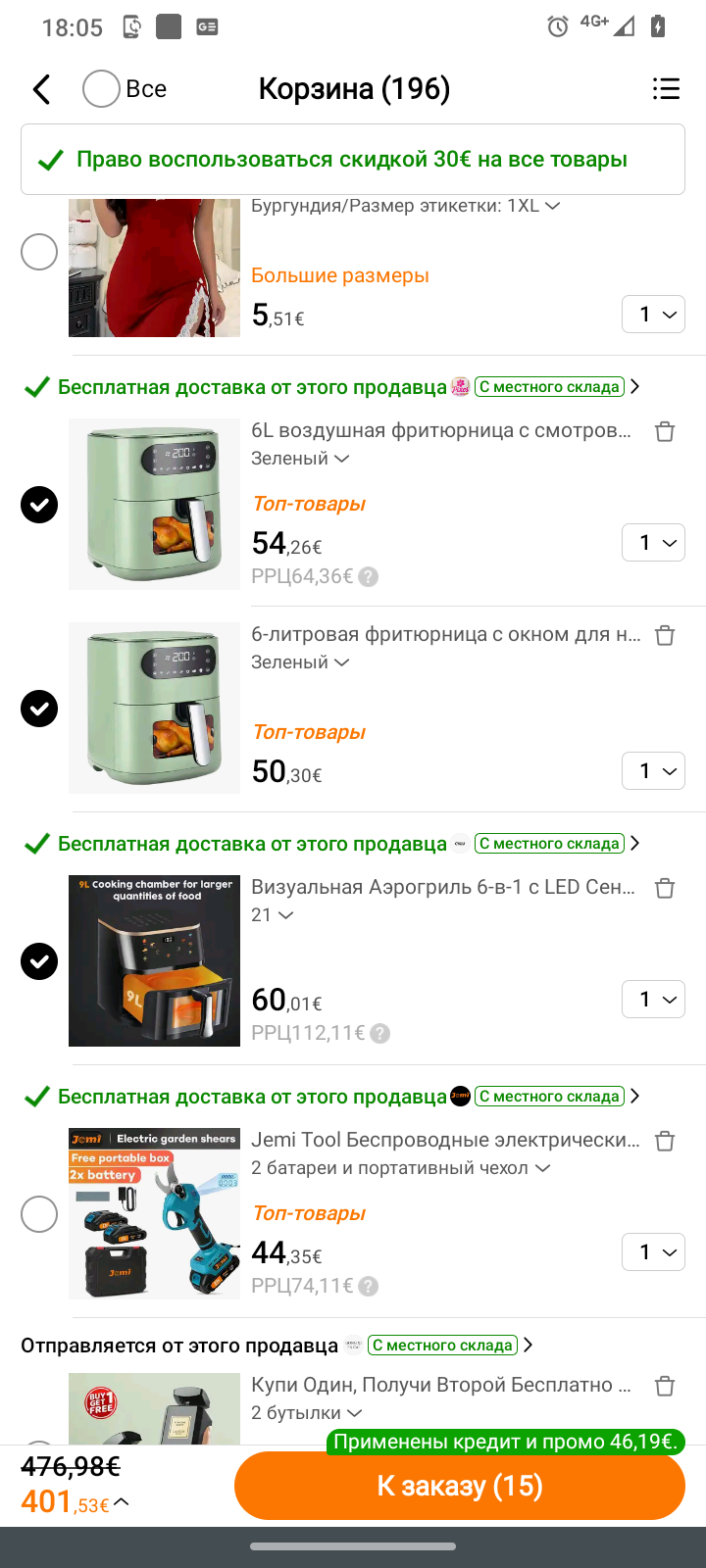Select the Jemi Tool garden shears item
This screenshot has width=706, height=1568.
[x=39, y=1214]
